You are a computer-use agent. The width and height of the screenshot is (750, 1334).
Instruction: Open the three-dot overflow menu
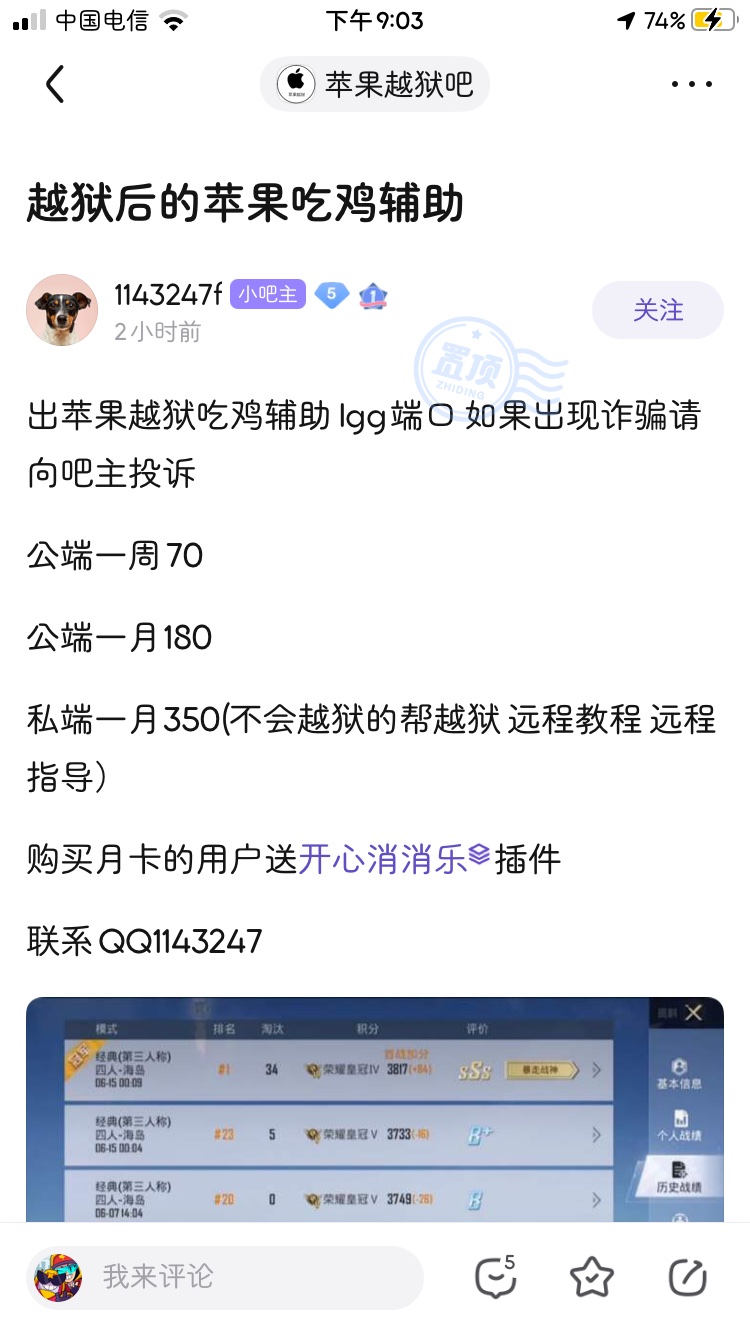(x=692, y=85)
